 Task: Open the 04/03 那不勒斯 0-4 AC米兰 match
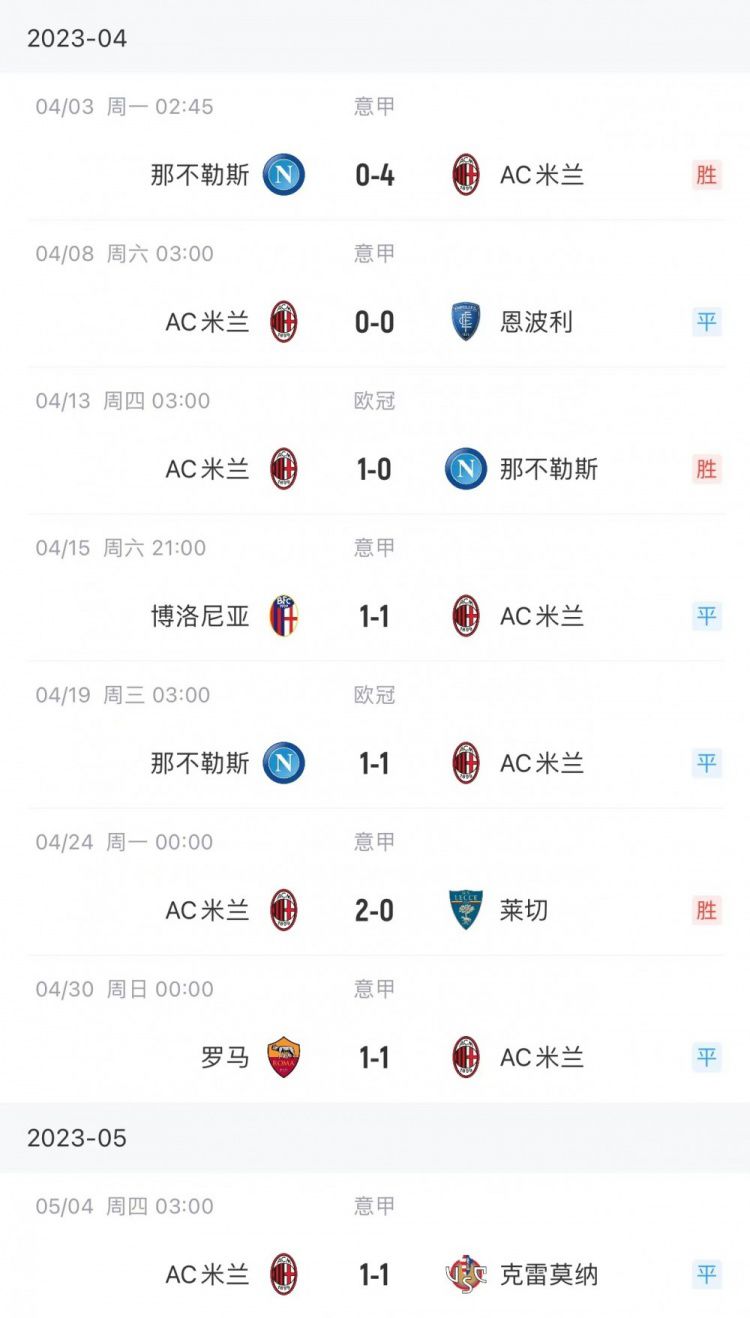pos(375,146)
